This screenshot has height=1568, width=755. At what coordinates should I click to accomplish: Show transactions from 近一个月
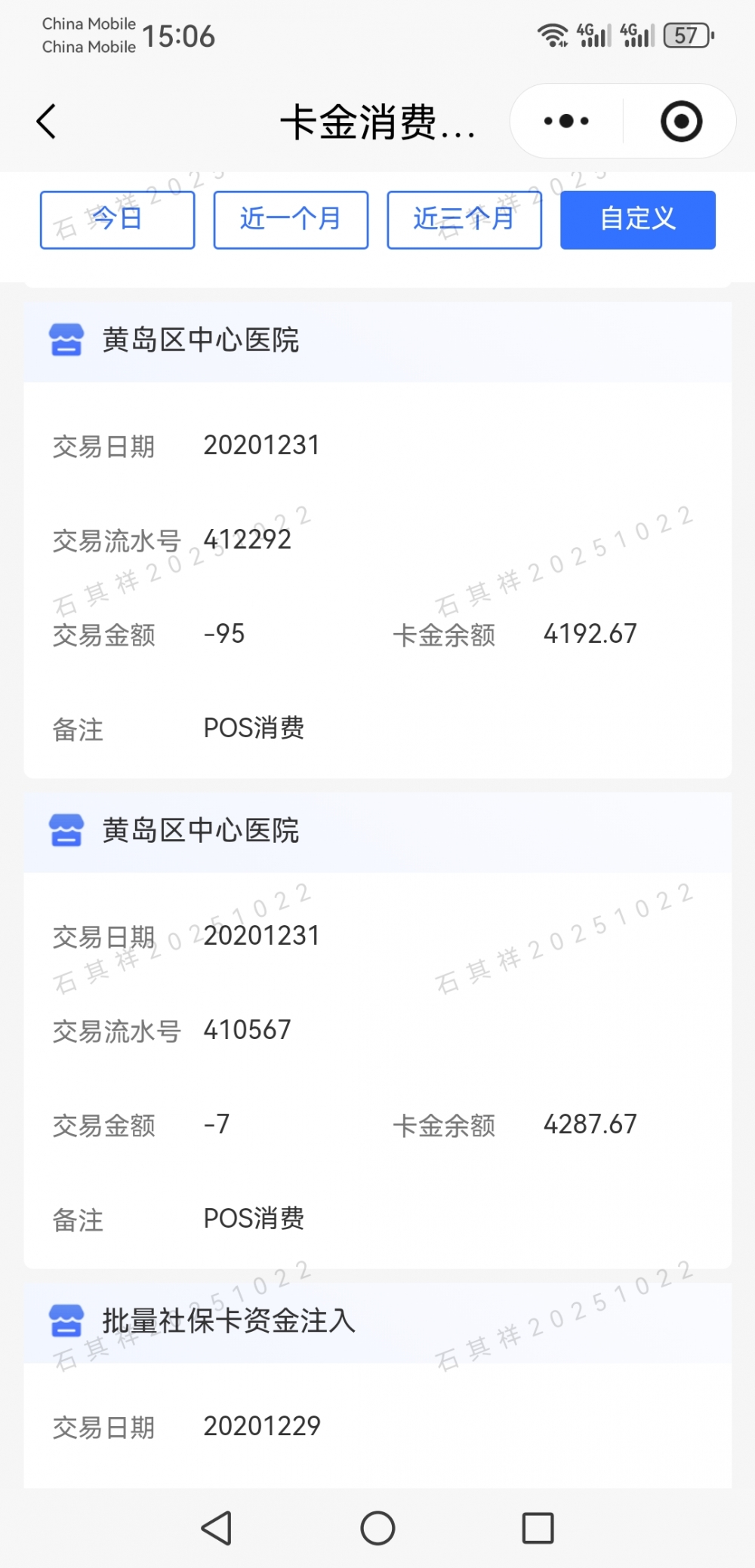(291, 220)
